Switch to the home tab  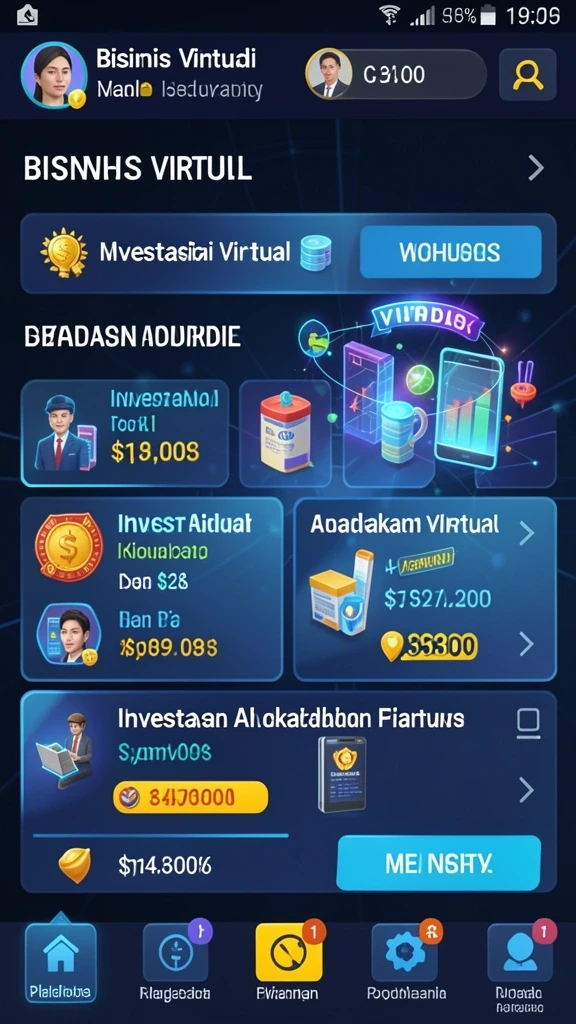60,964
